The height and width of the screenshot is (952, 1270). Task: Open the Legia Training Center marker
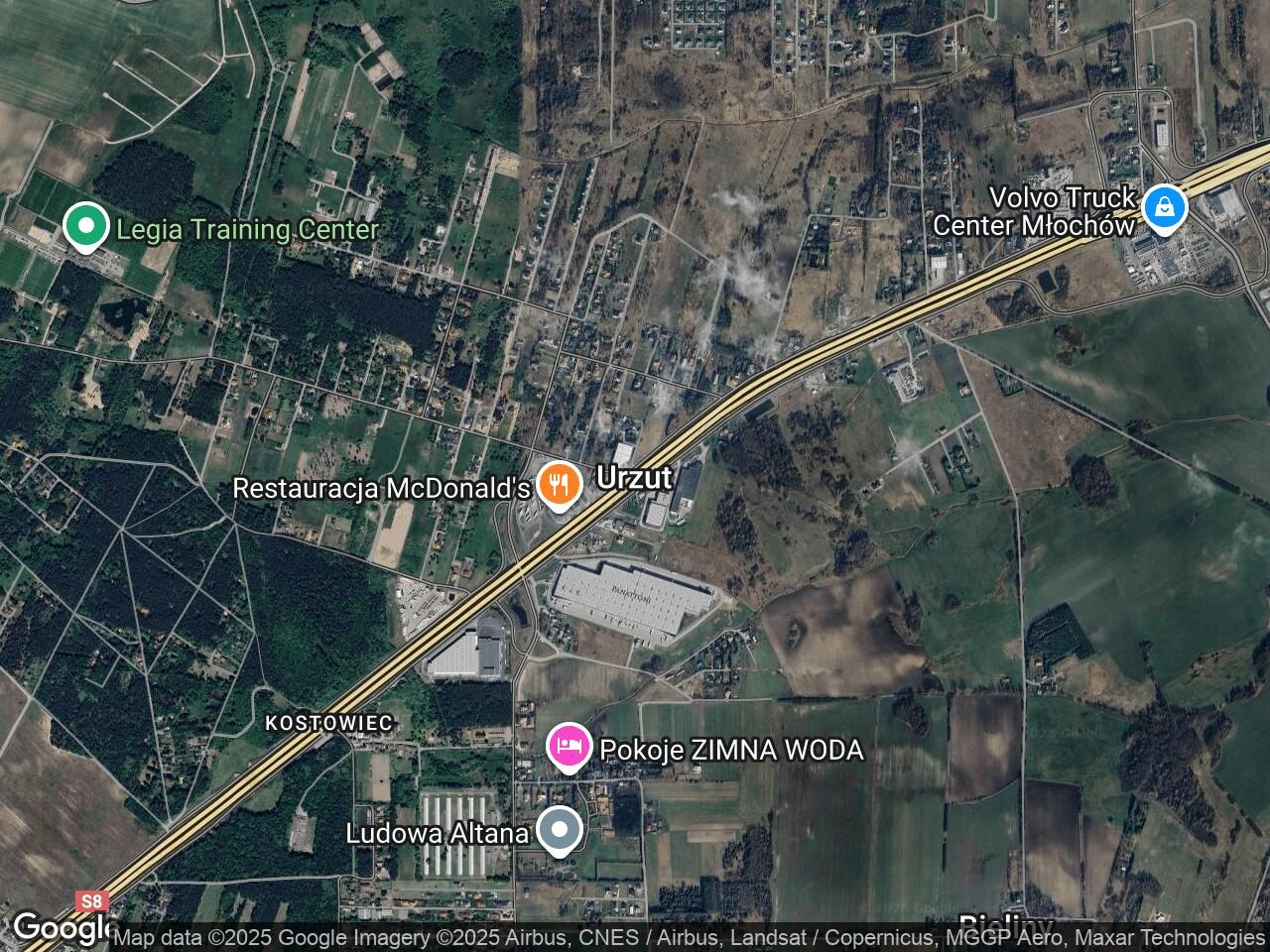[x=86, y=225]
